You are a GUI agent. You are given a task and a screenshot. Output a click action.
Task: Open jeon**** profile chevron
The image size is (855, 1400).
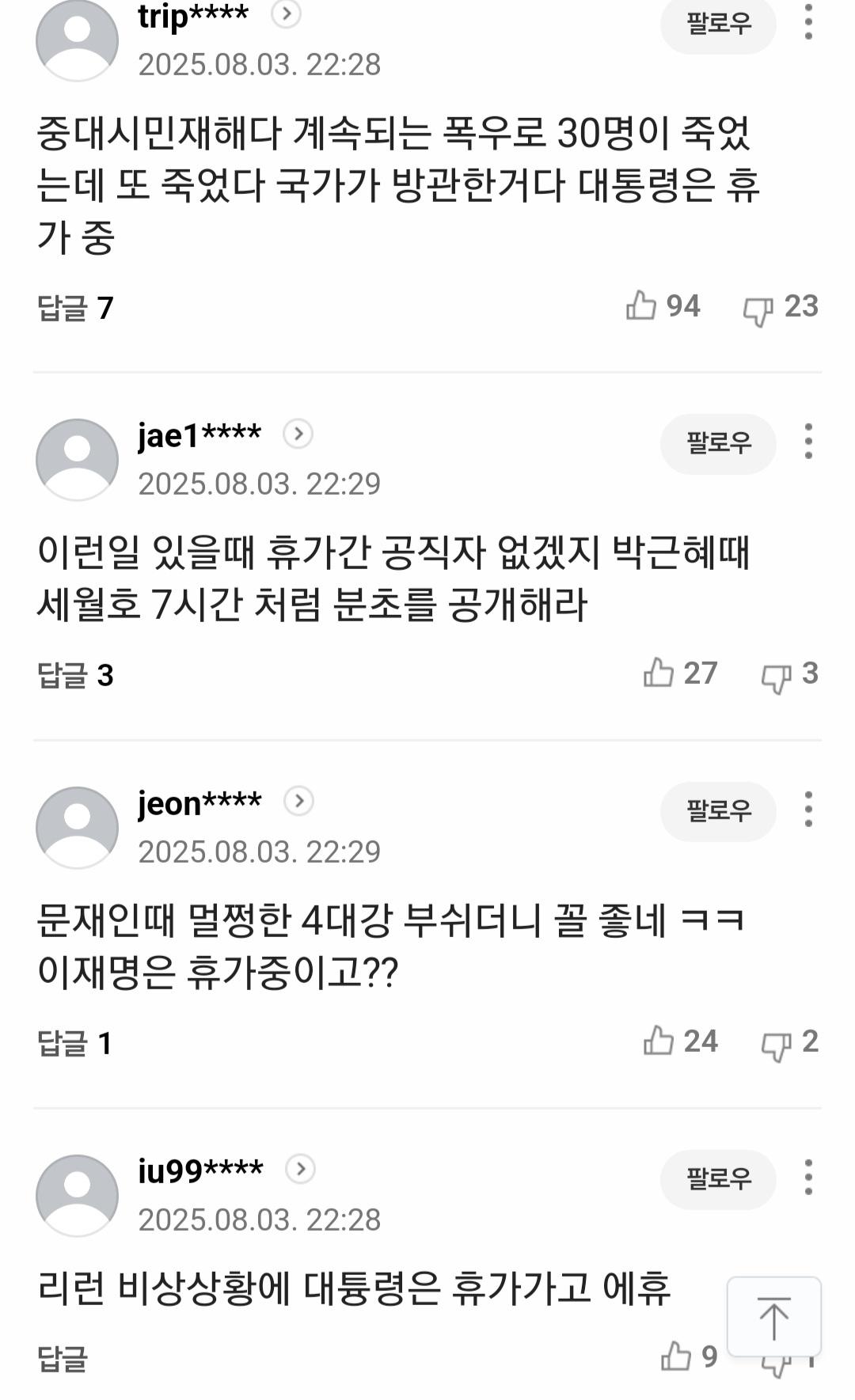point(298,802)
